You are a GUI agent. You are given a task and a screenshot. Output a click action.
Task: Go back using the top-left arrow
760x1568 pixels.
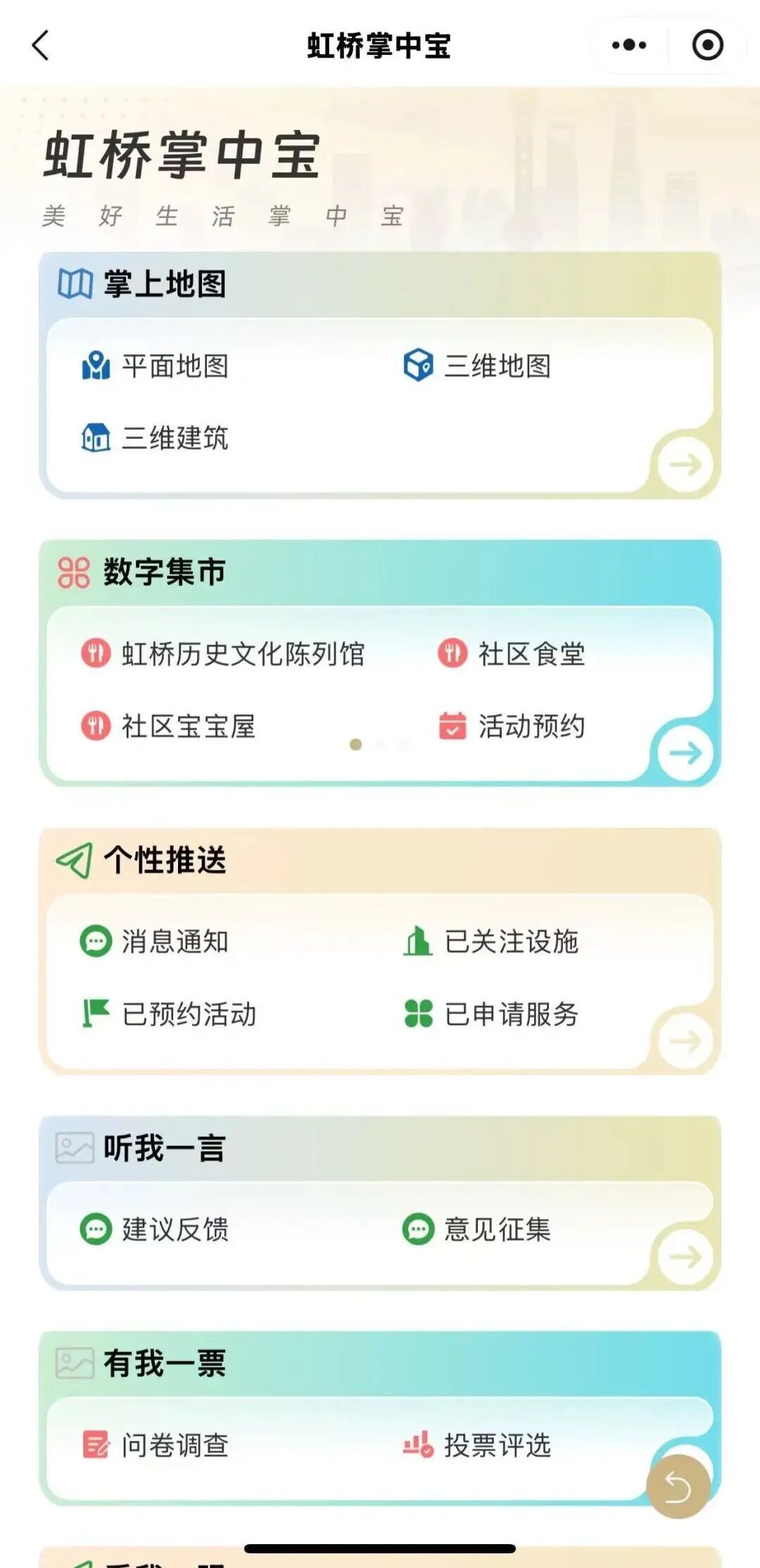pos(41,46)
